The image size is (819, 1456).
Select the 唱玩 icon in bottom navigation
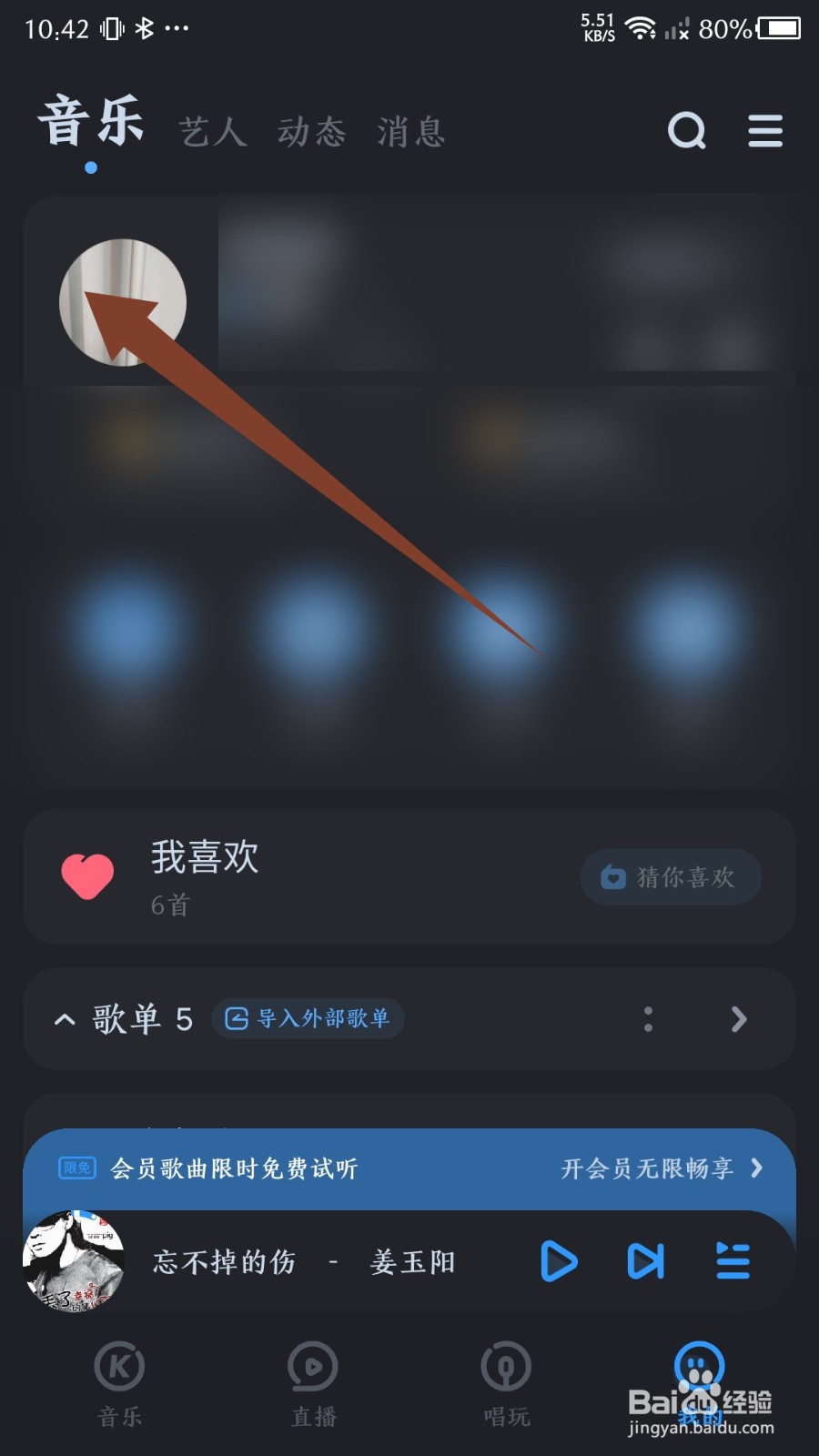505,1383
